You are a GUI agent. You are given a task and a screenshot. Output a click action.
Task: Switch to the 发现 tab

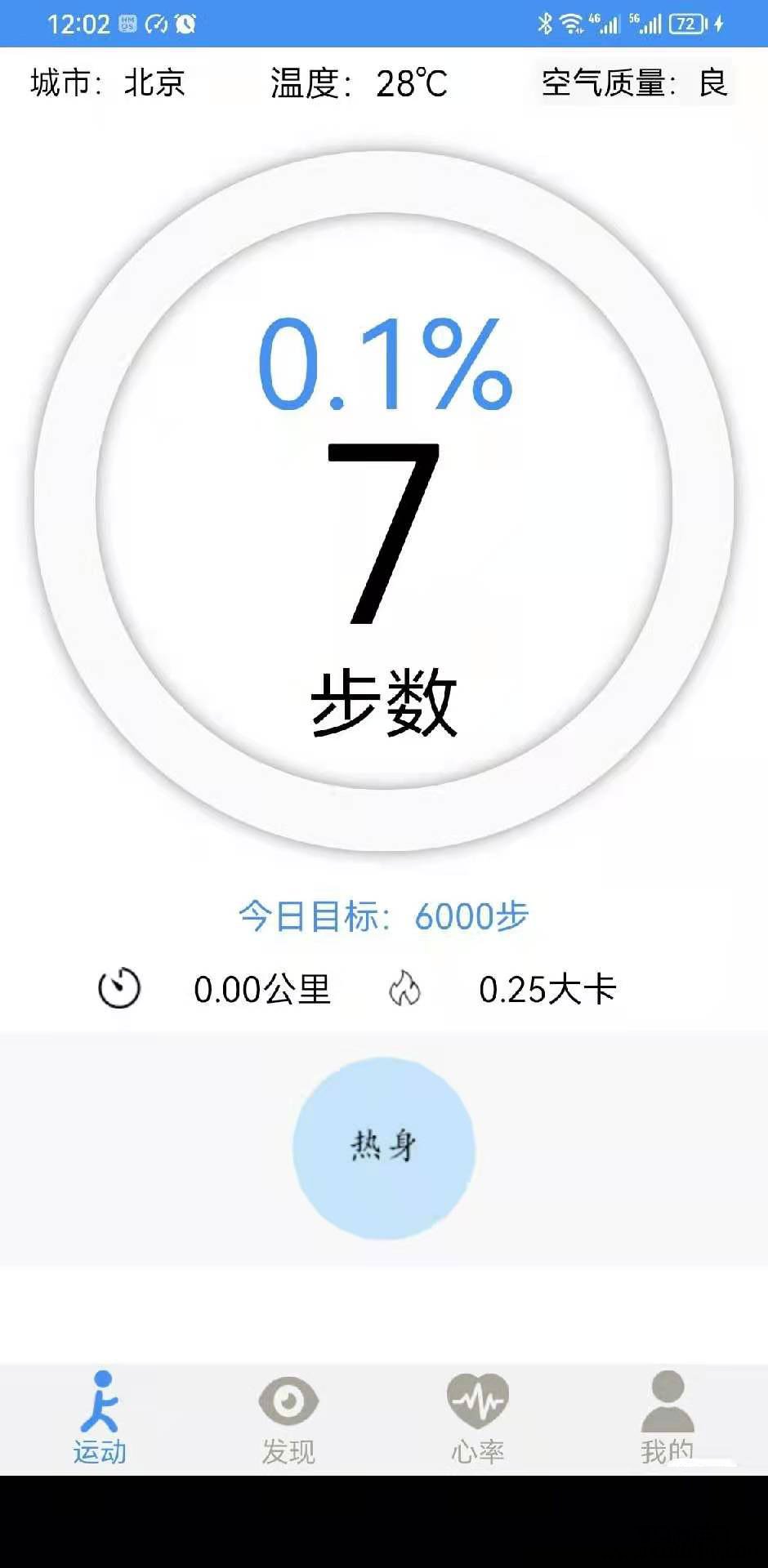[288, 1419]
